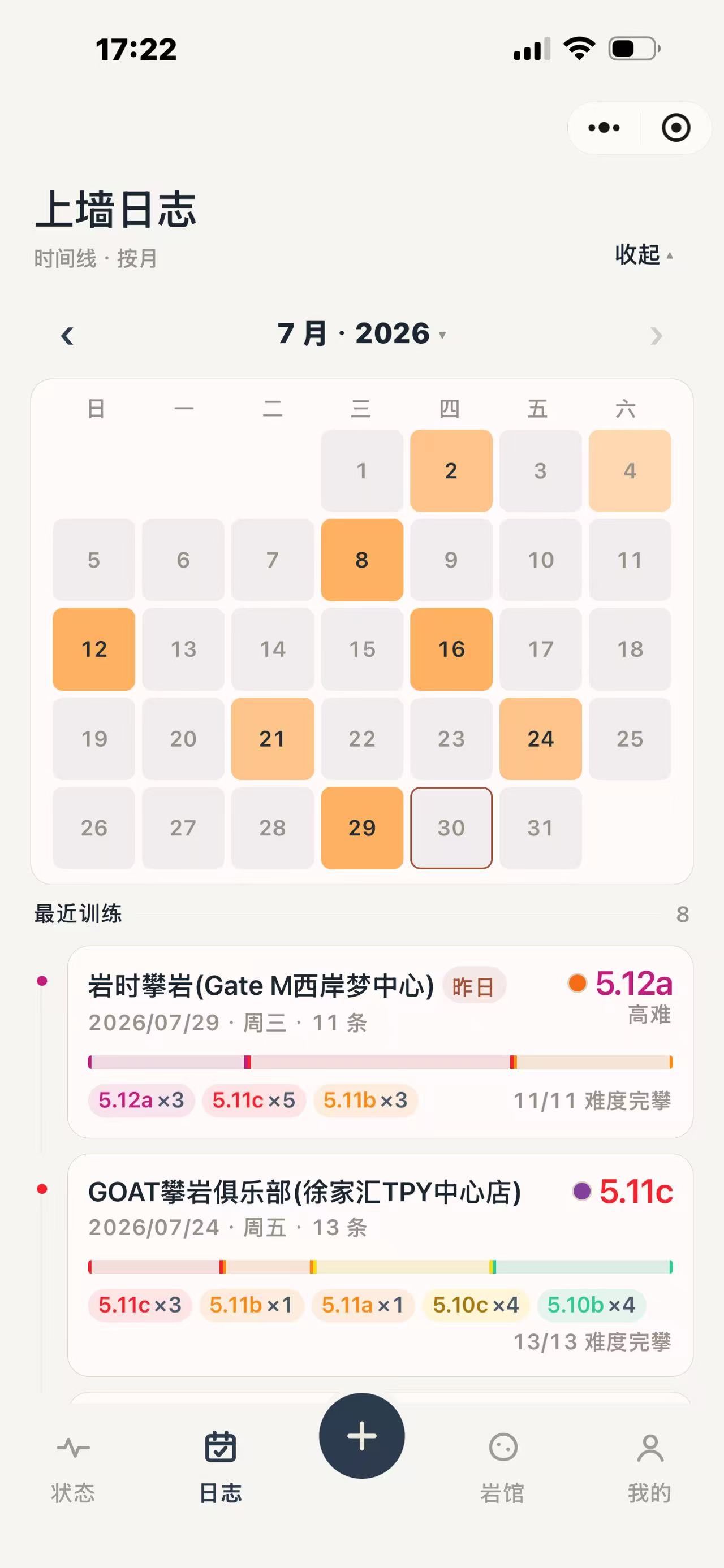The image size is (724, 1568).
Task: Select July 12 on the calendar
Action: tap(94, 649)
